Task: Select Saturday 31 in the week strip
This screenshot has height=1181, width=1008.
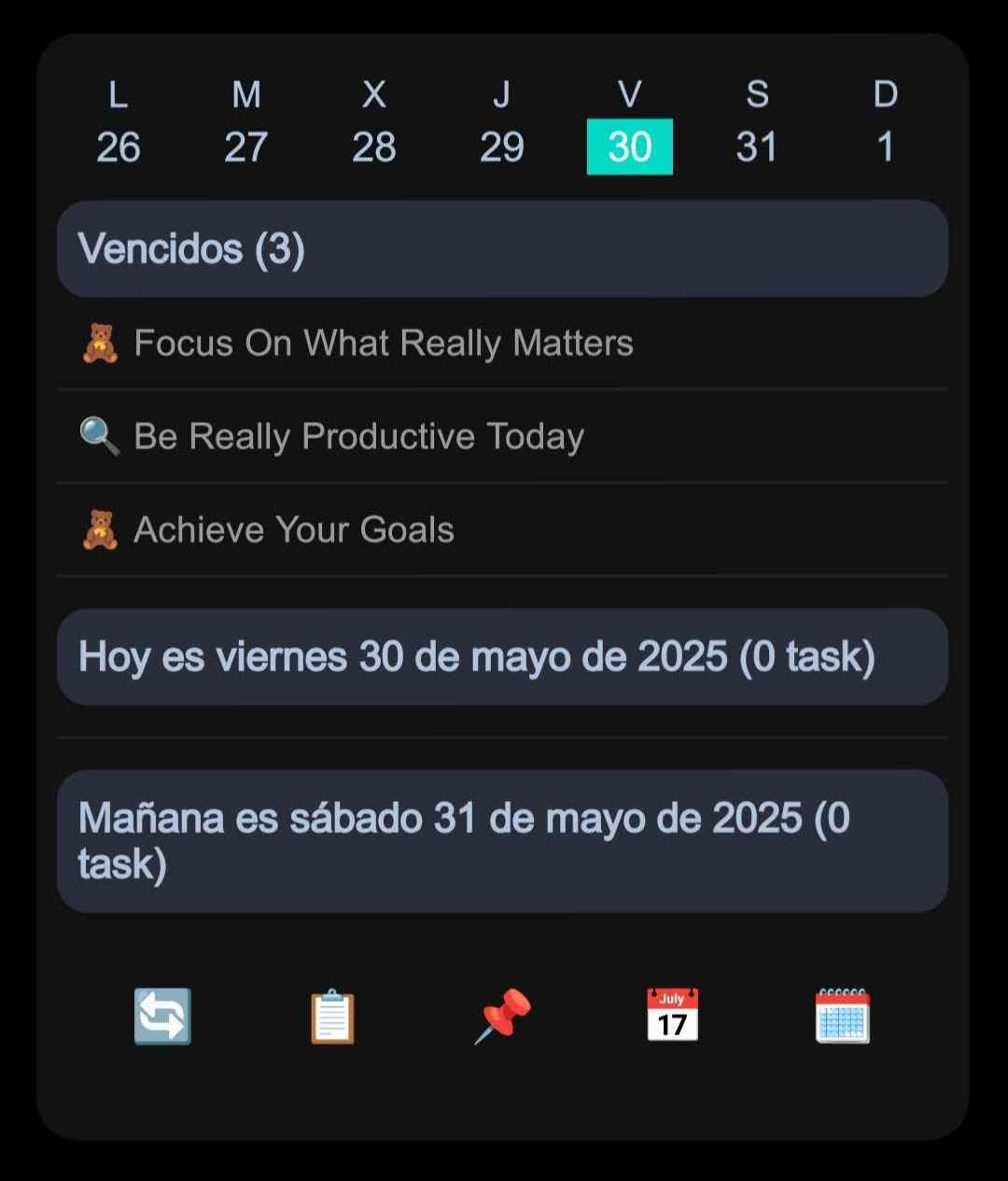Action: point(757,146)
